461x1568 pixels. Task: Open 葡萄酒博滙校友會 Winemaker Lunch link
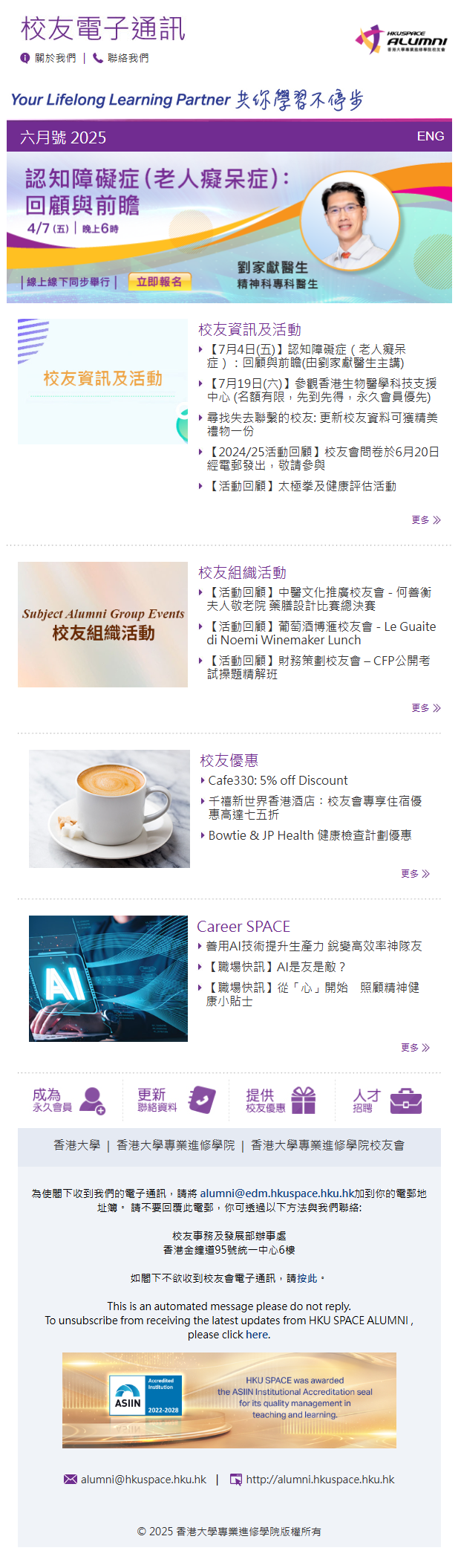[x=321, y=633]
